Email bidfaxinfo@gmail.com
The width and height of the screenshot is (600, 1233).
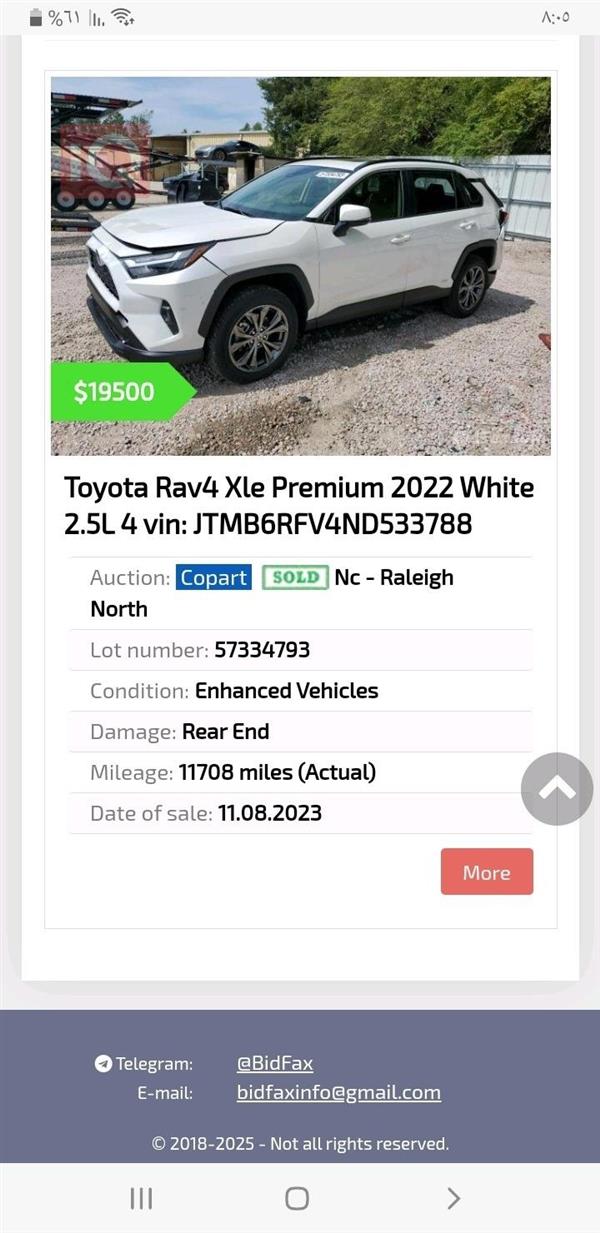tap(338, 1093)
